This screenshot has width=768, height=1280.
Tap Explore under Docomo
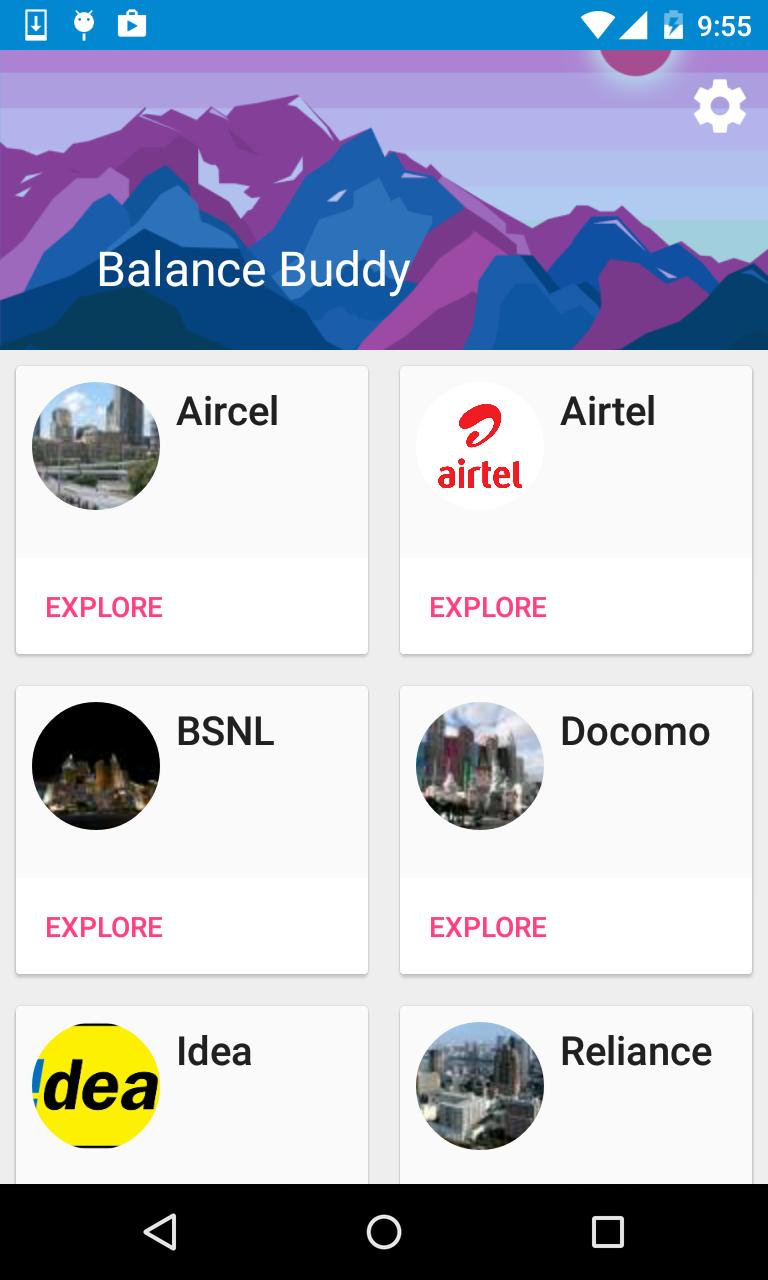(487, 927)
